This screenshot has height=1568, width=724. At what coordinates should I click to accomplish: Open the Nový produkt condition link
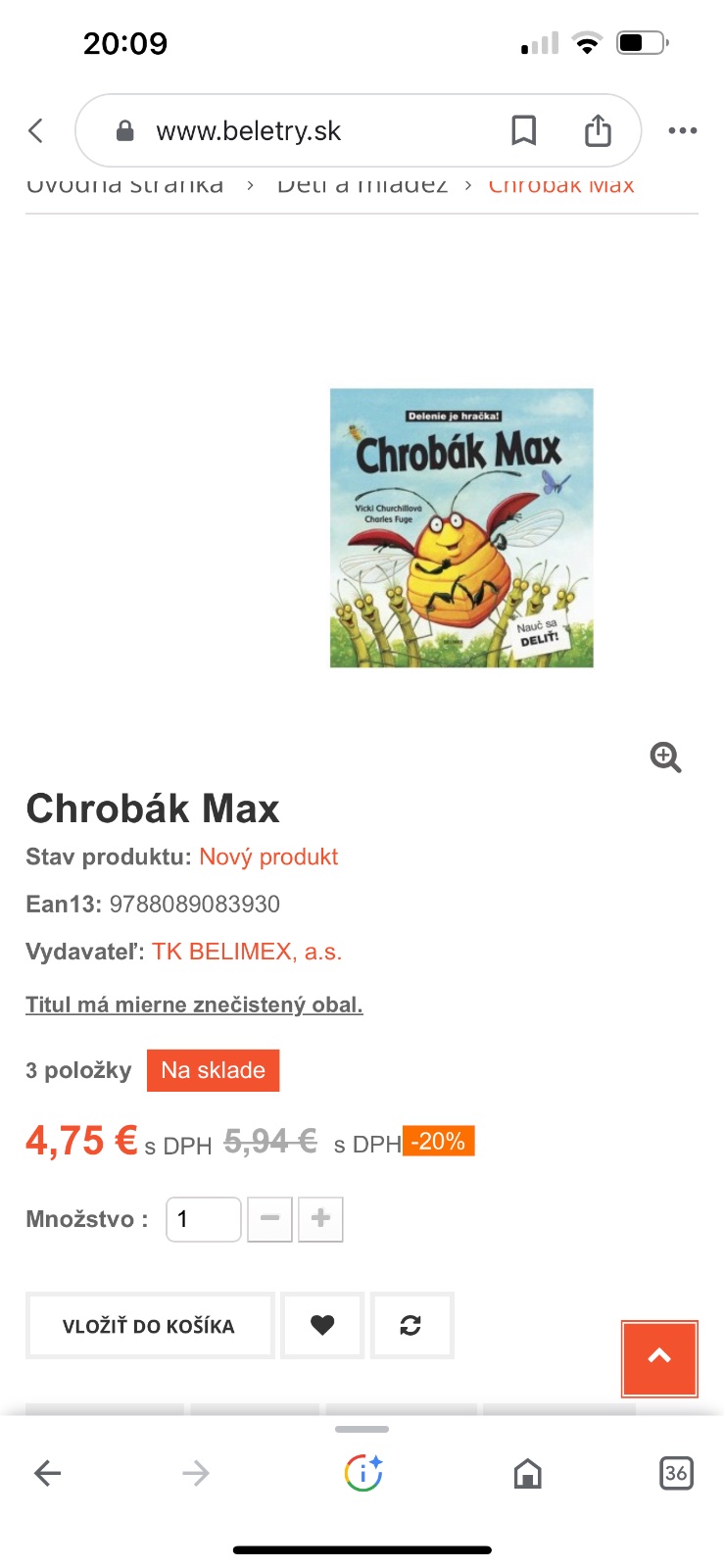(268, 857)
